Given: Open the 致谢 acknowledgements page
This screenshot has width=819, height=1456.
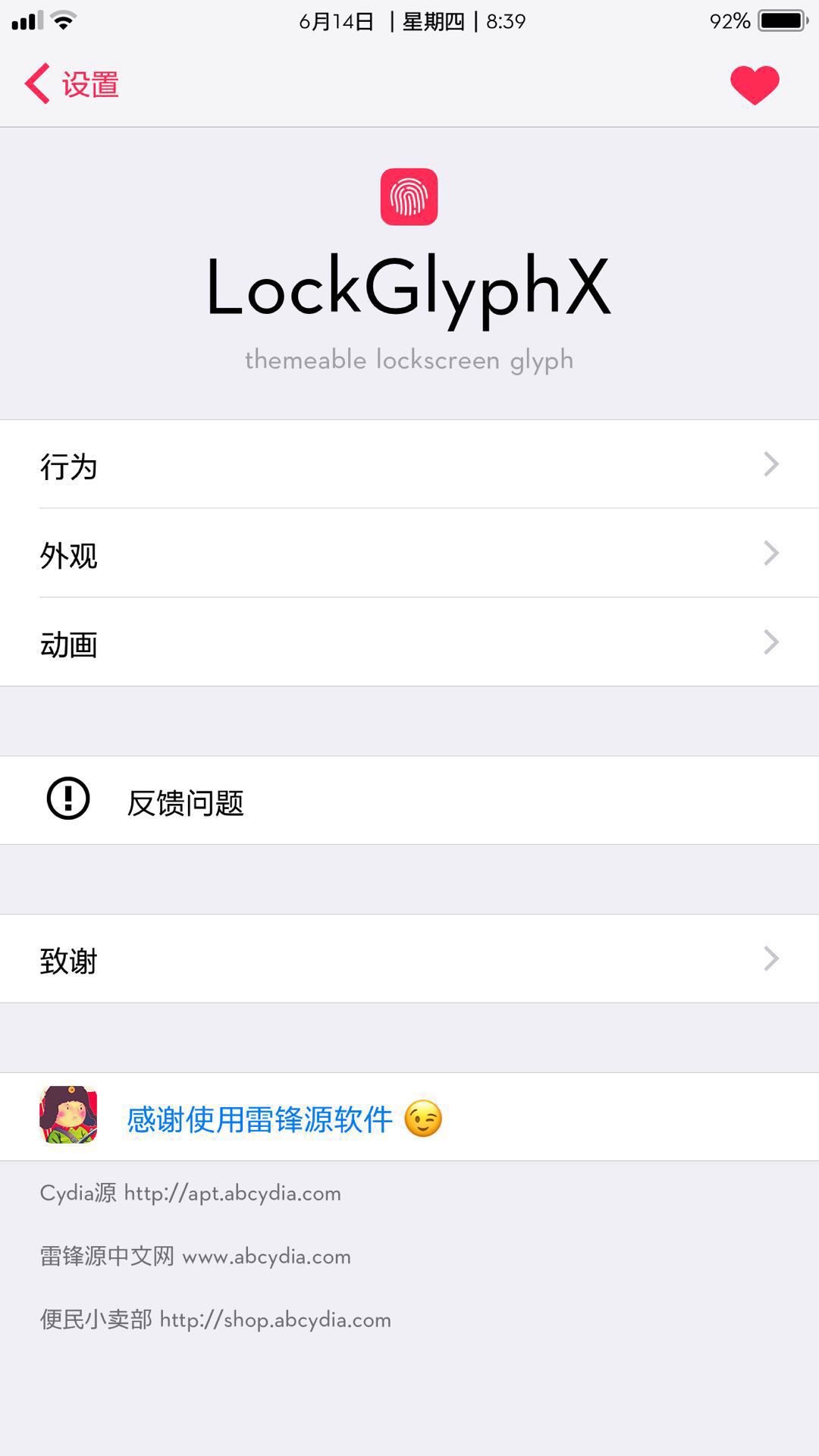Looking at the screenshot, I should tap(409, 959).
